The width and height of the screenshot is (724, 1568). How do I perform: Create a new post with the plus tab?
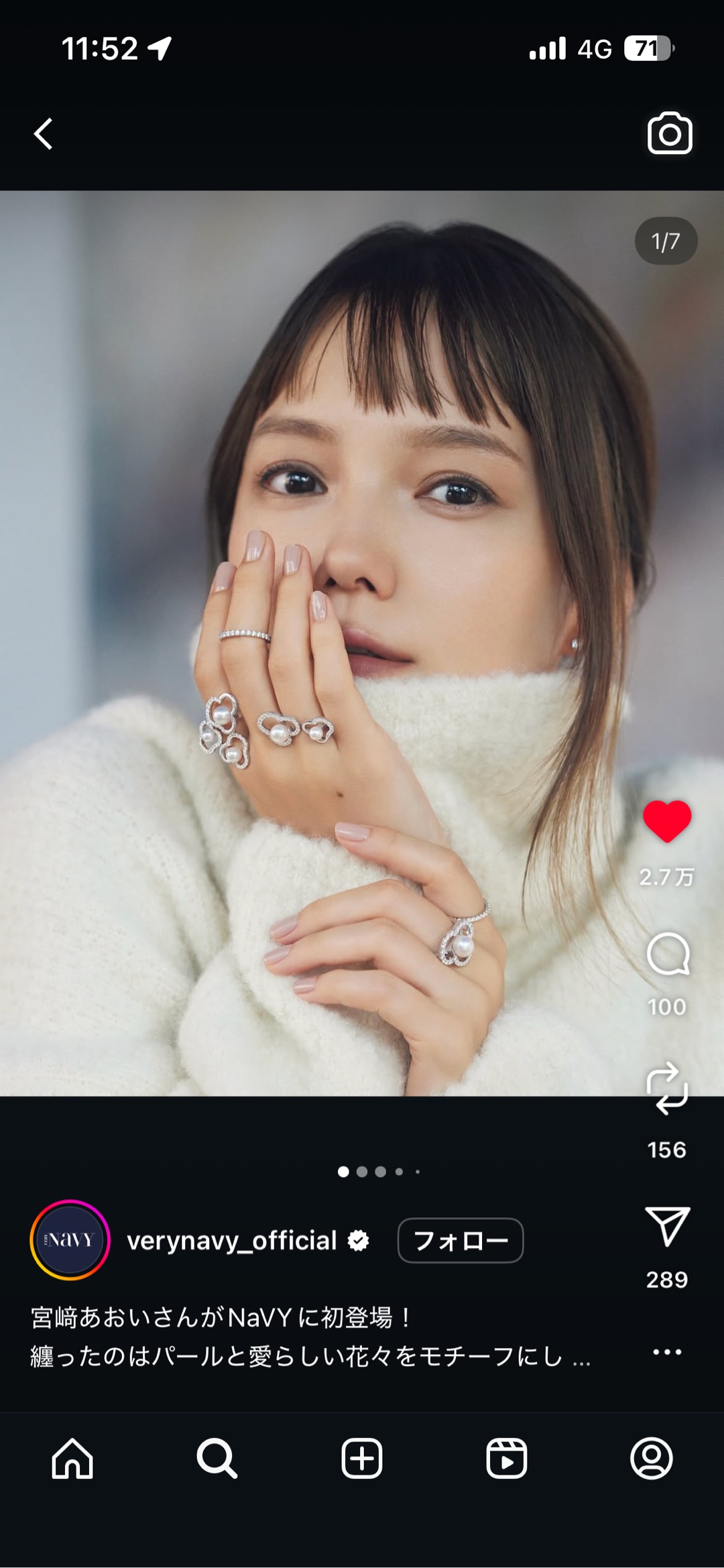pos(362,1458)
